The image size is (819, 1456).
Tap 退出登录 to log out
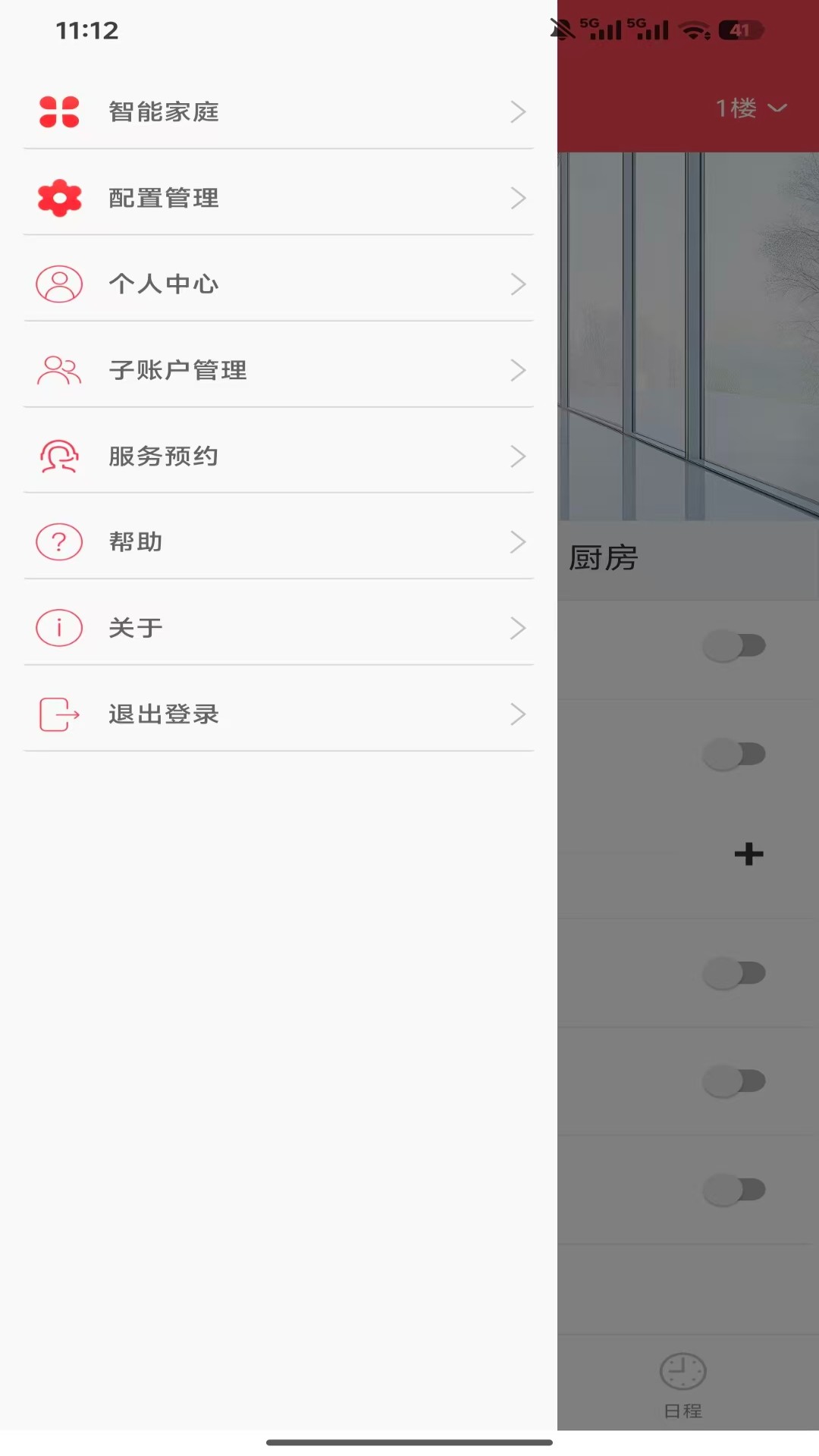[x=278, y=714]
